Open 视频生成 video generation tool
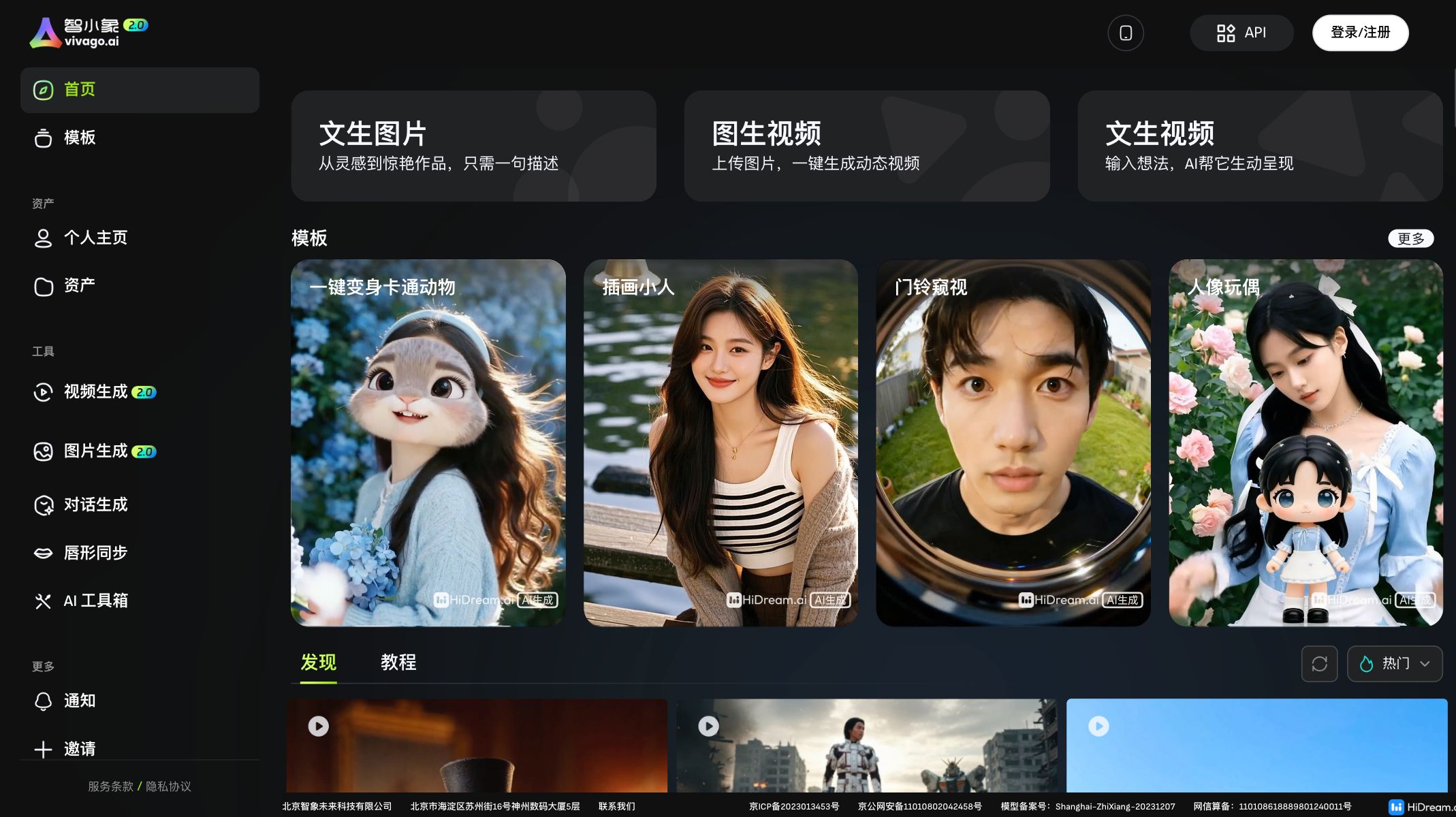The height and width of the screenshot is (817, 1456). [x=95, y=392]
